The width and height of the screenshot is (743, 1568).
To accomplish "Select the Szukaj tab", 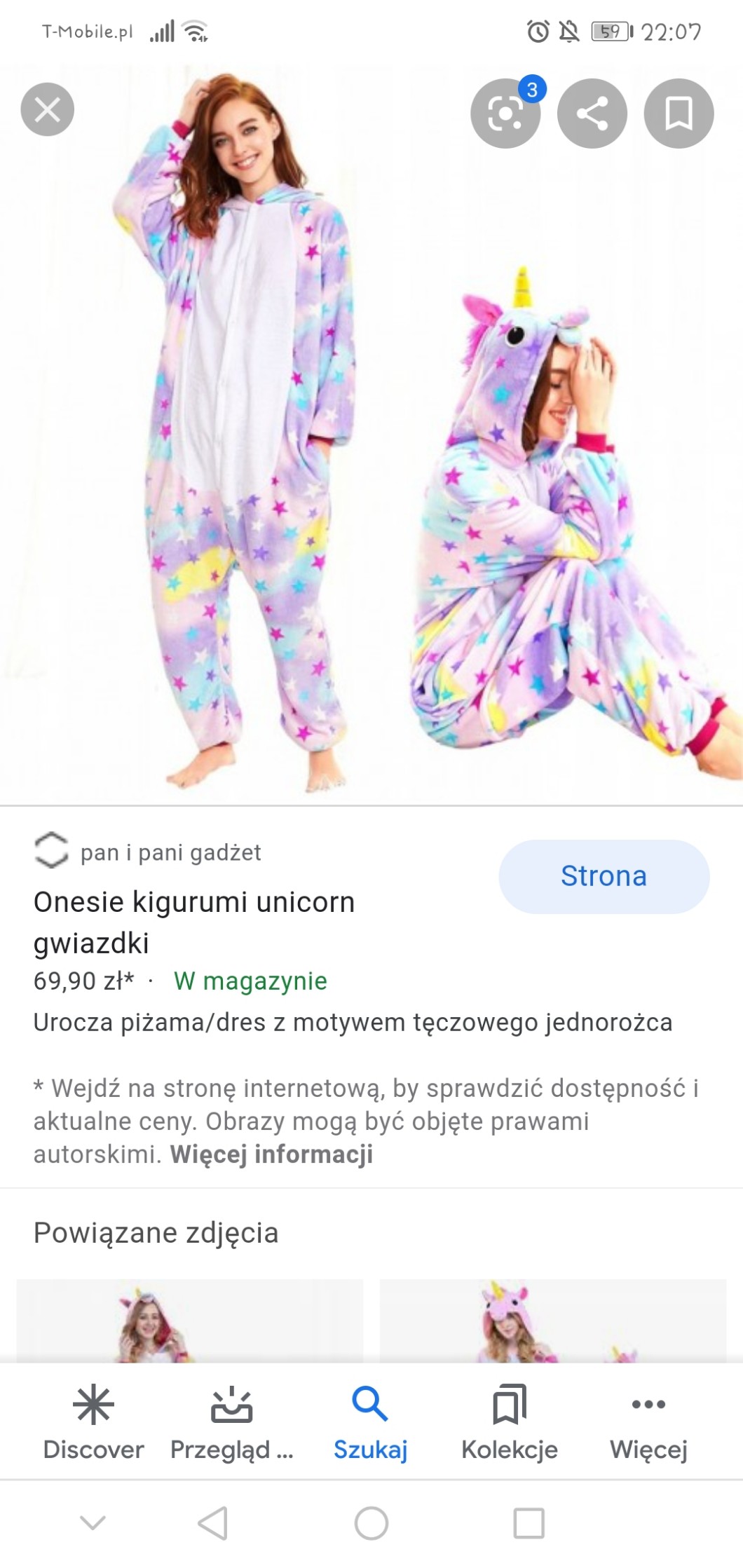I will [x=370, y=1422].
